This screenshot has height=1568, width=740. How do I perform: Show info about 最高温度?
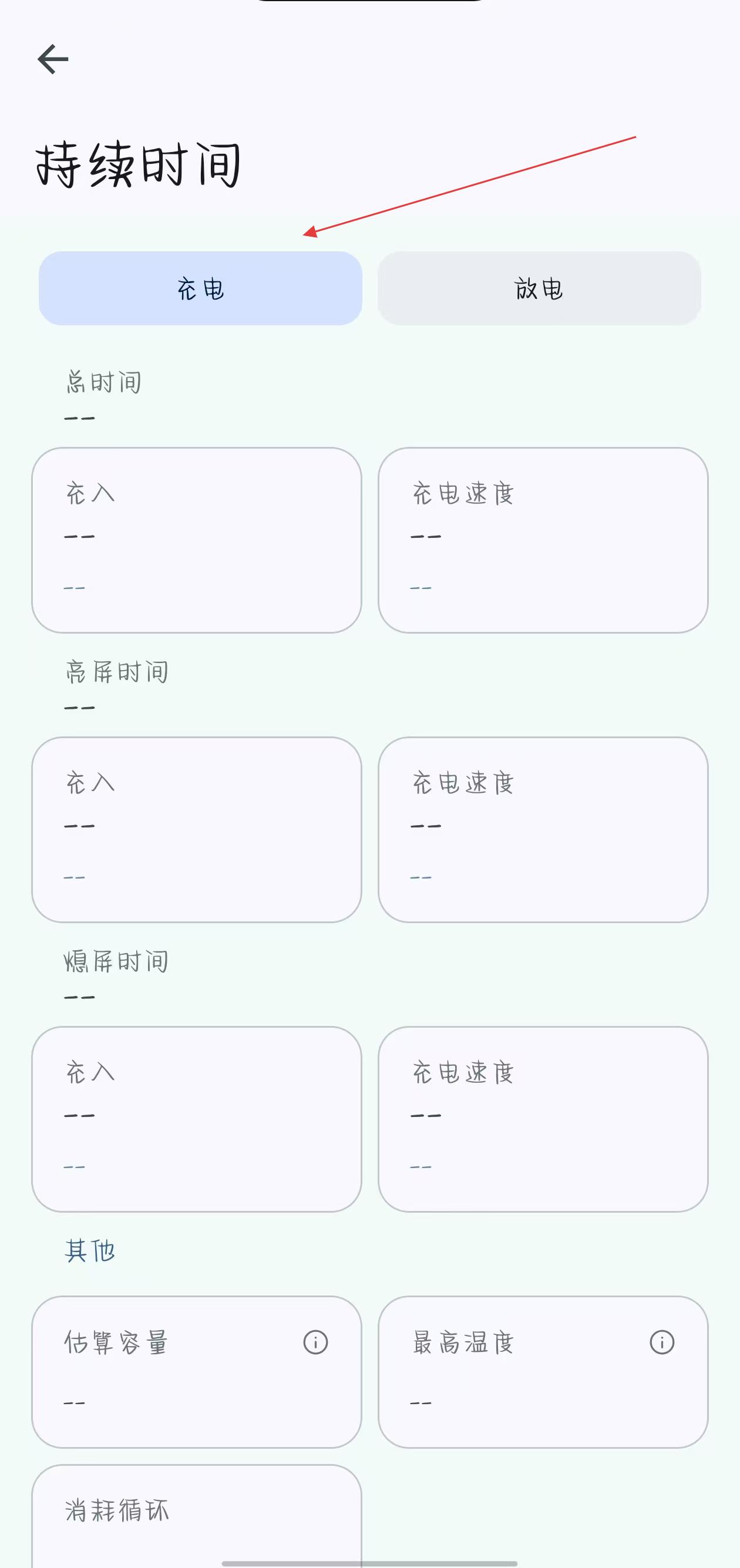pyautogui.click(x=661, y=1342)
